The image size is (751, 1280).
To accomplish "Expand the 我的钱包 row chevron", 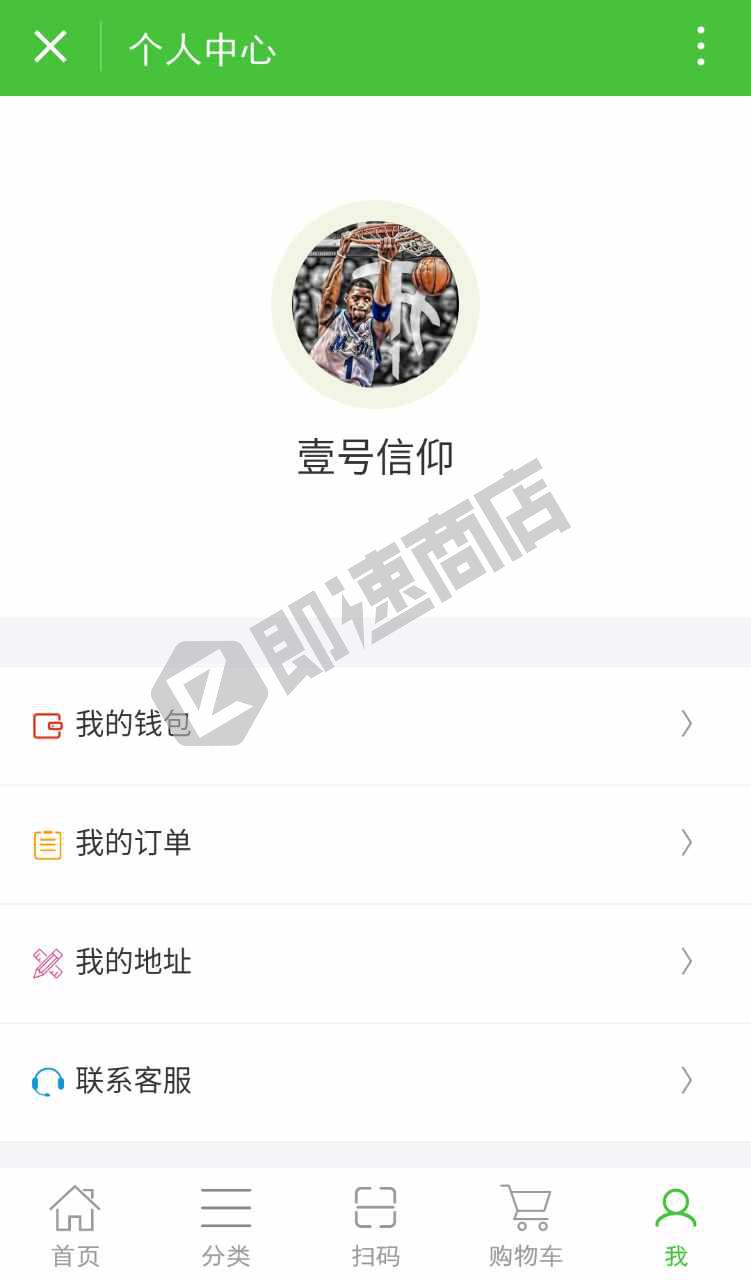I will 687,723.
